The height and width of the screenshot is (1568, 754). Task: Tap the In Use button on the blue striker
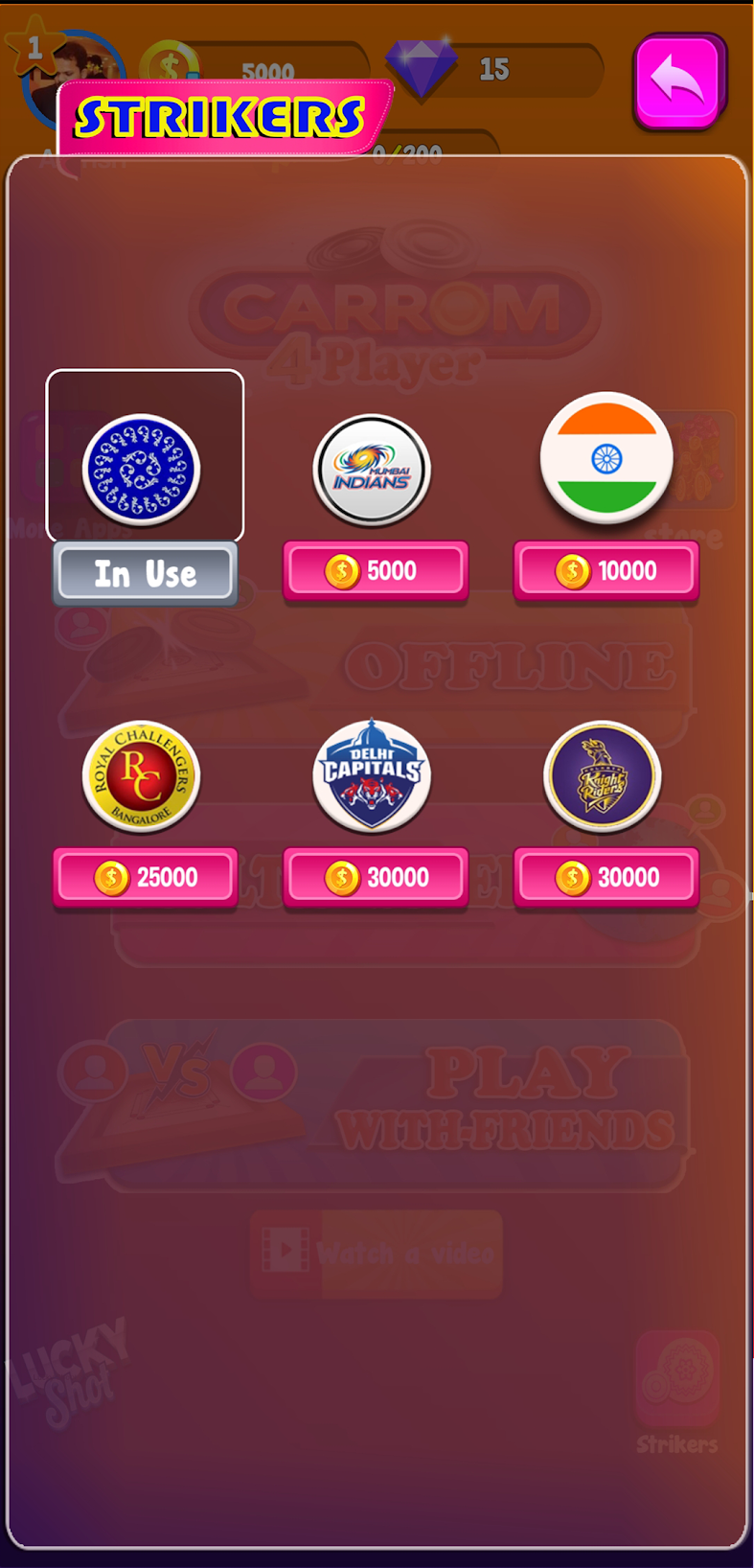click(145, 573)
